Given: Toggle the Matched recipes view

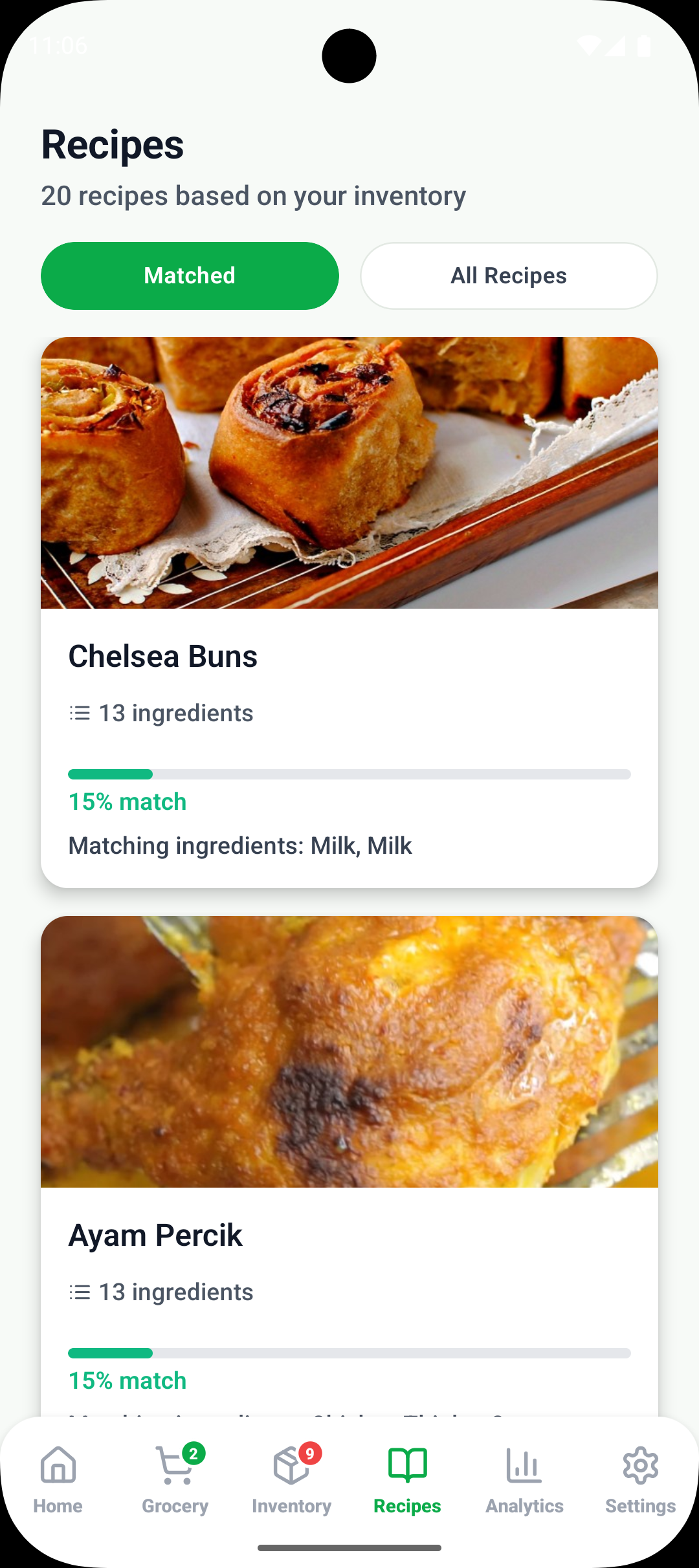Looking at the screenshot, I should [x=189, y=275].
